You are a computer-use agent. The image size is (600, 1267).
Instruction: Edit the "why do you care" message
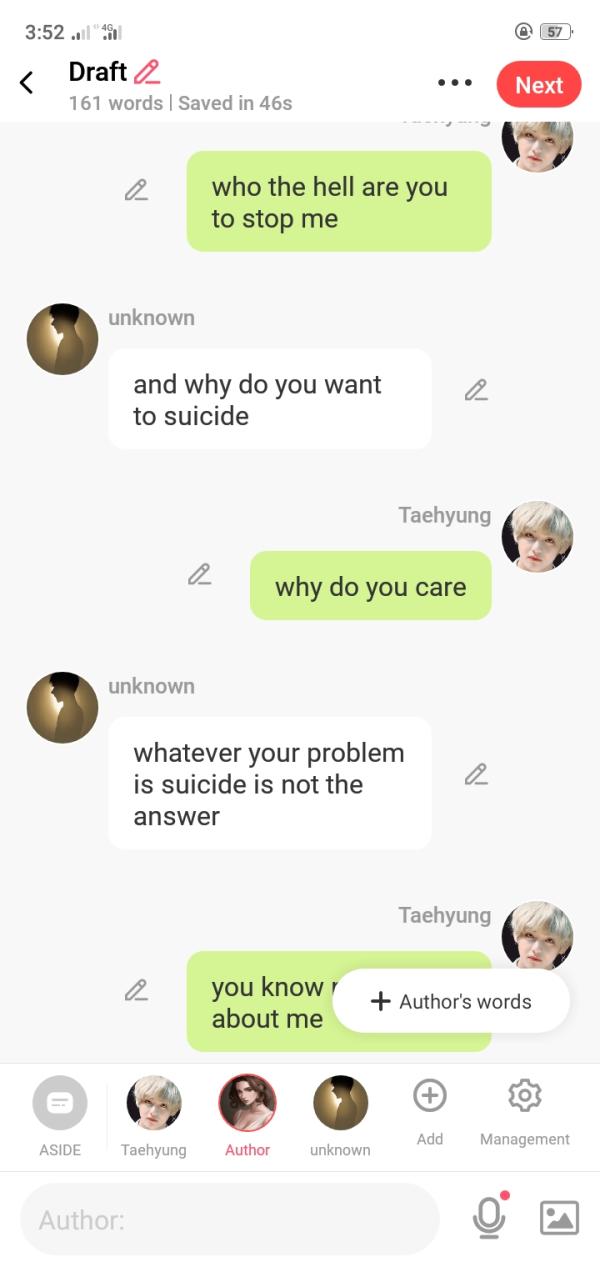click(x=199, y=574)
